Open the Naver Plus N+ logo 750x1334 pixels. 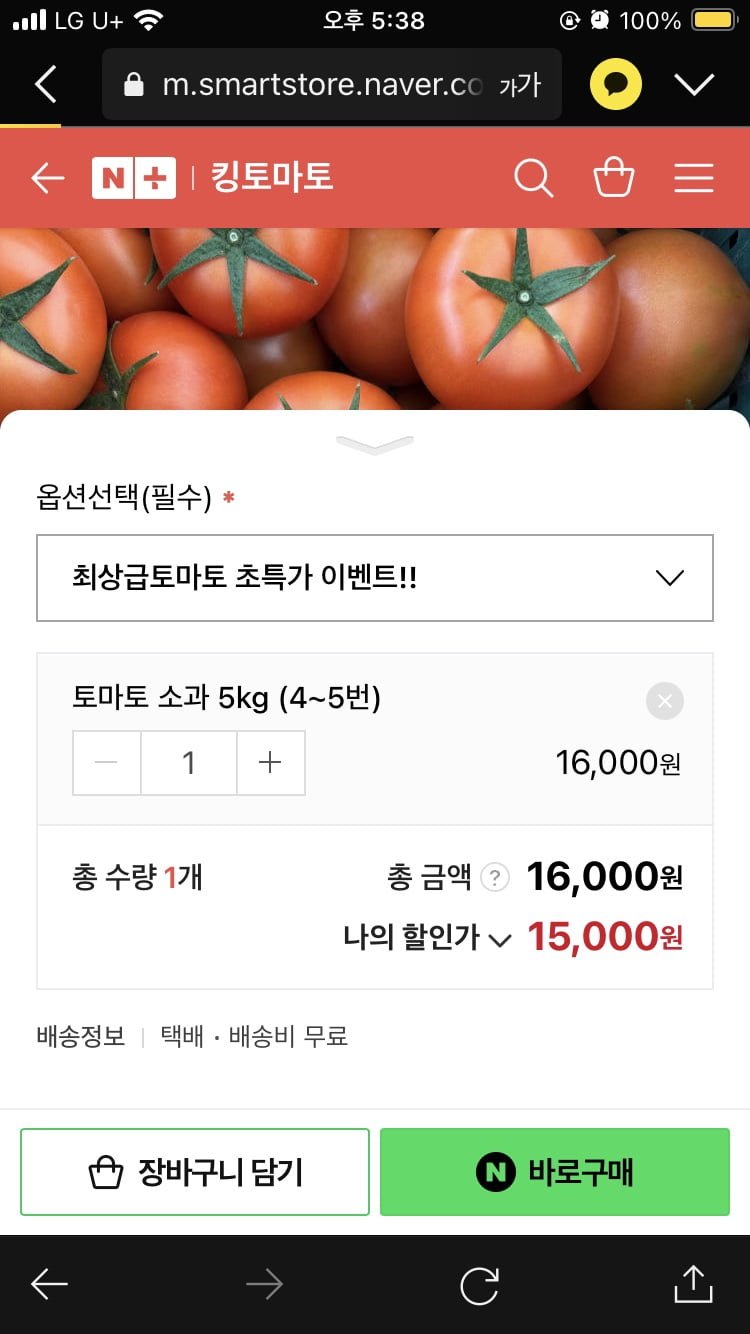(x=134, y=178)
